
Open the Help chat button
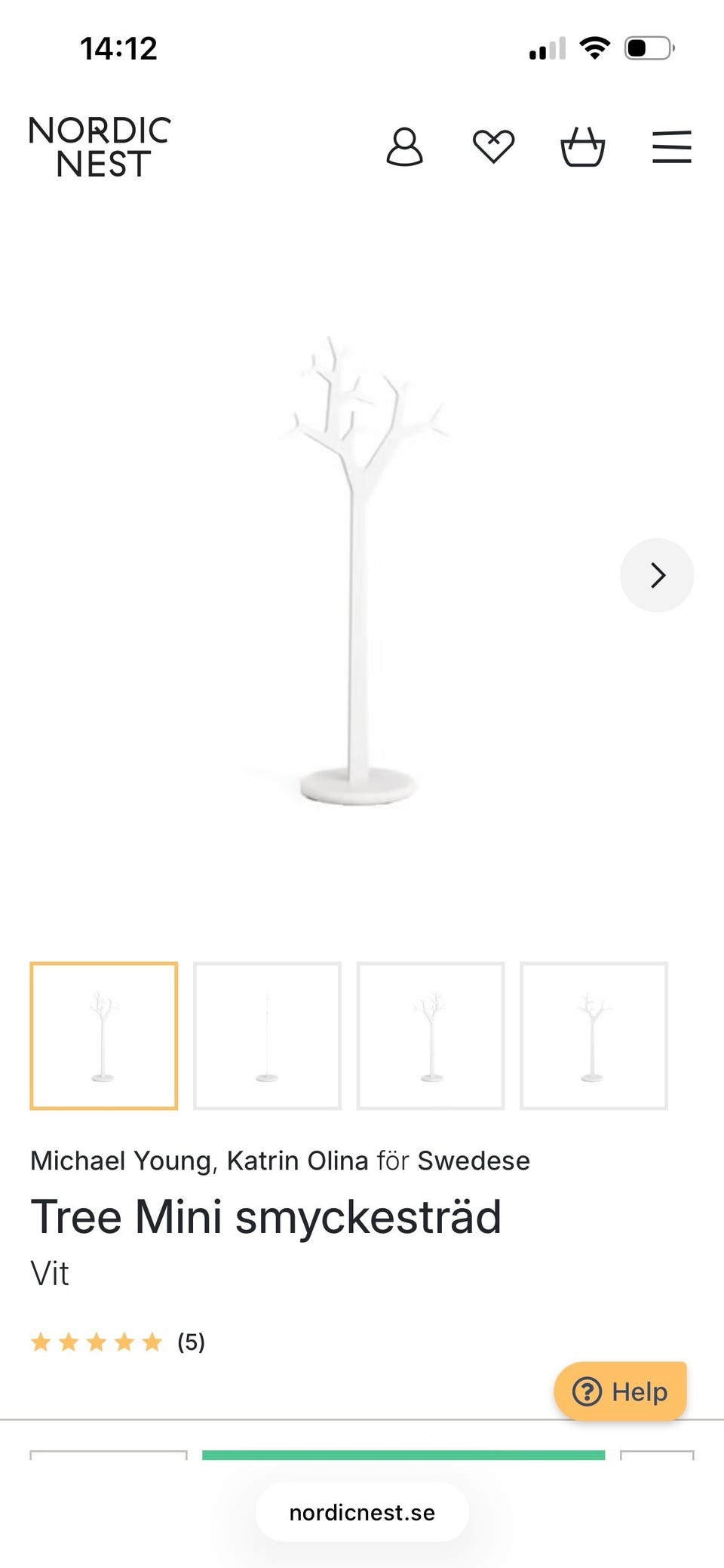[x=620, y=1391]
